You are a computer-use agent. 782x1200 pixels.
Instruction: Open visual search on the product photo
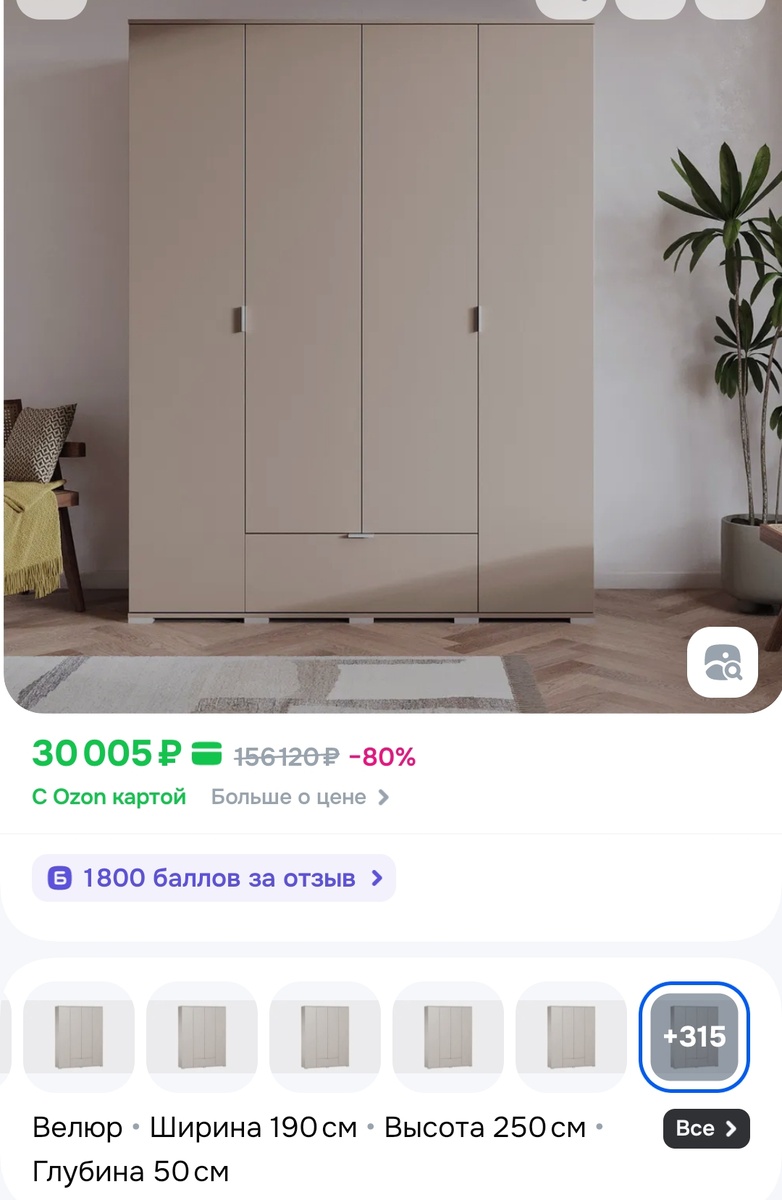[723, 663]
